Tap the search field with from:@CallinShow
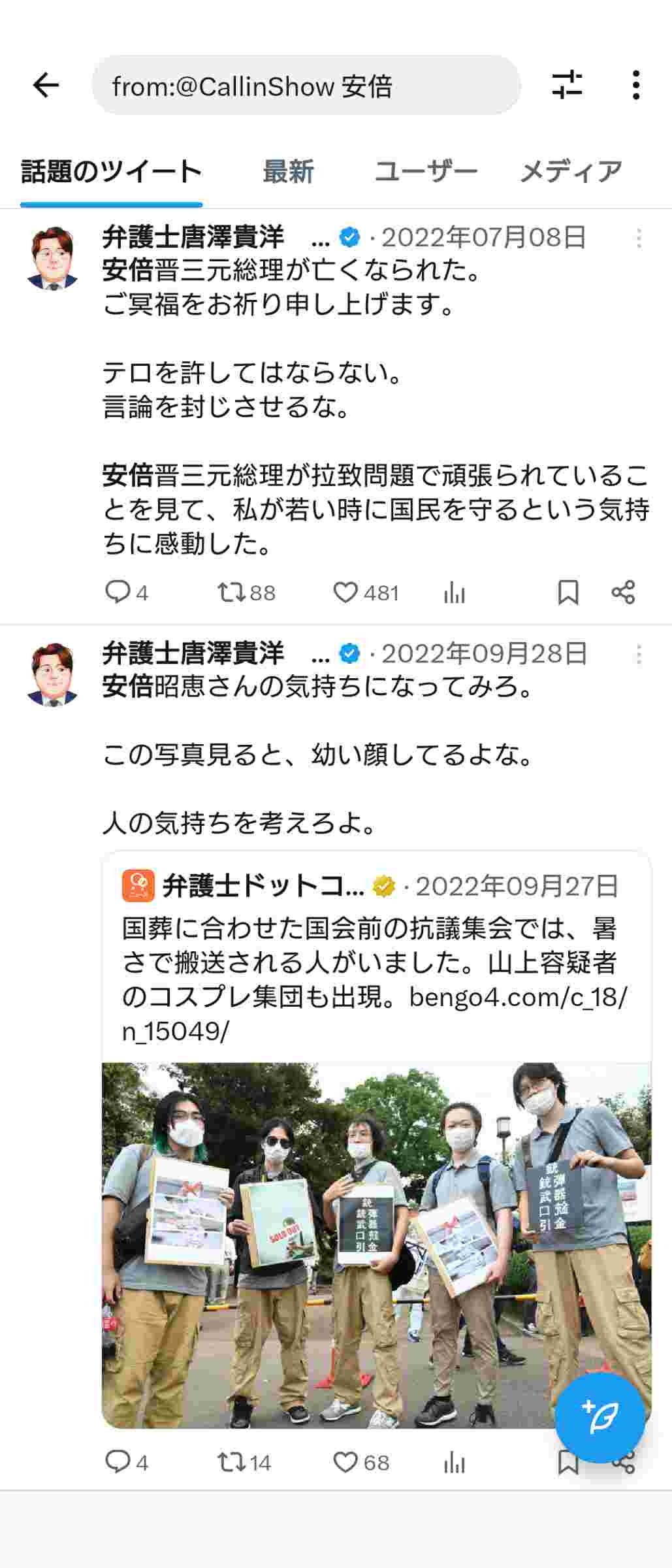 click(306, 86)
